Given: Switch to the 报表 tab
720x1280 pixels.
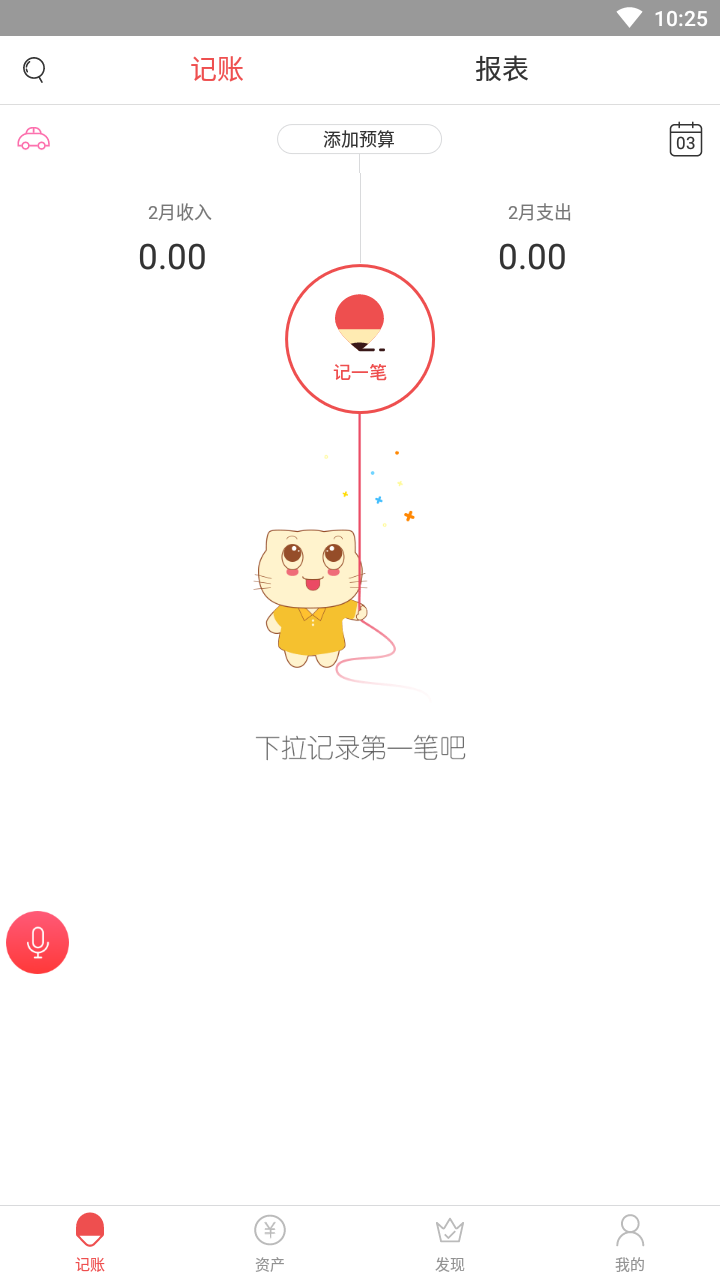Looking at the screenshot, I should click(x=502, y=69).
